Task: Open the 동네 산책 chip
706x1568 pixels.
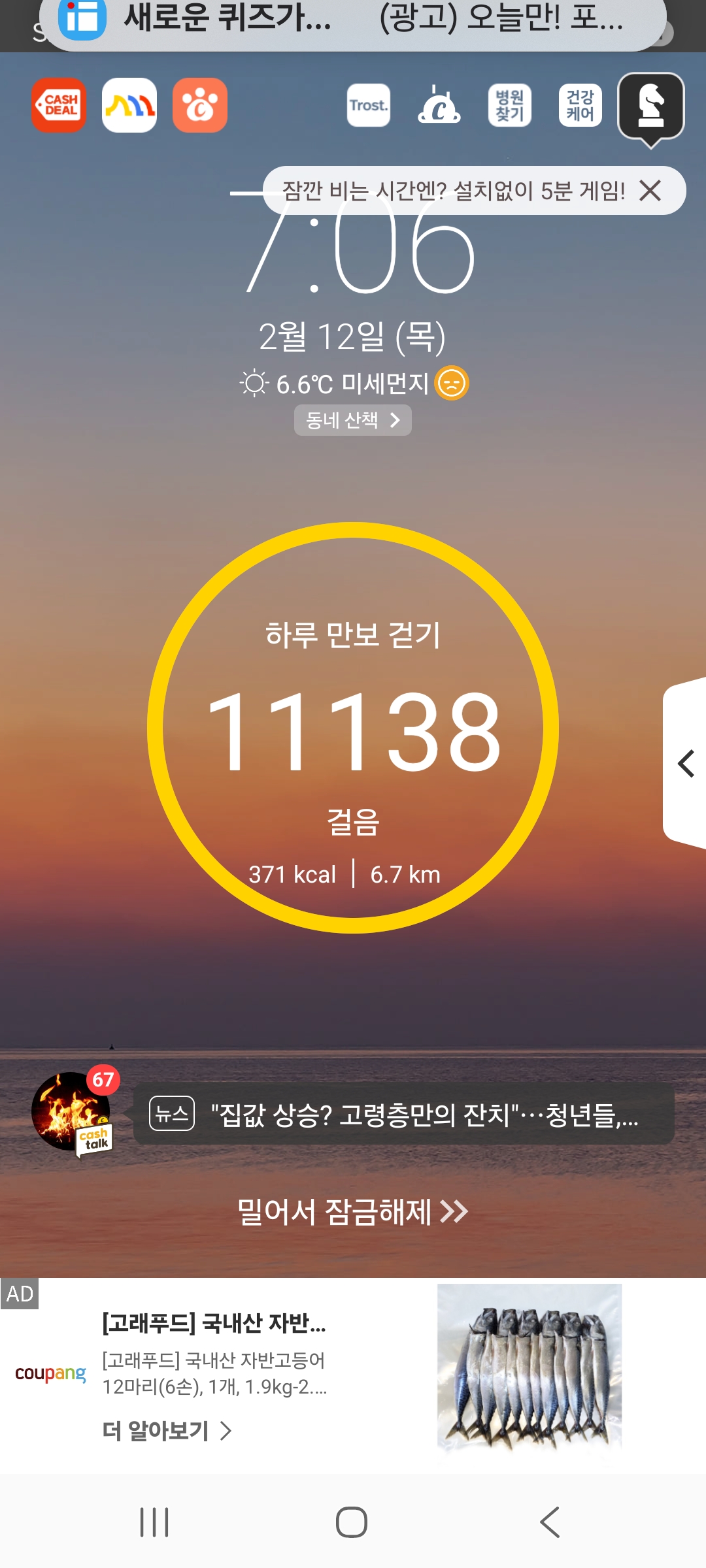Action: (353, 419)
